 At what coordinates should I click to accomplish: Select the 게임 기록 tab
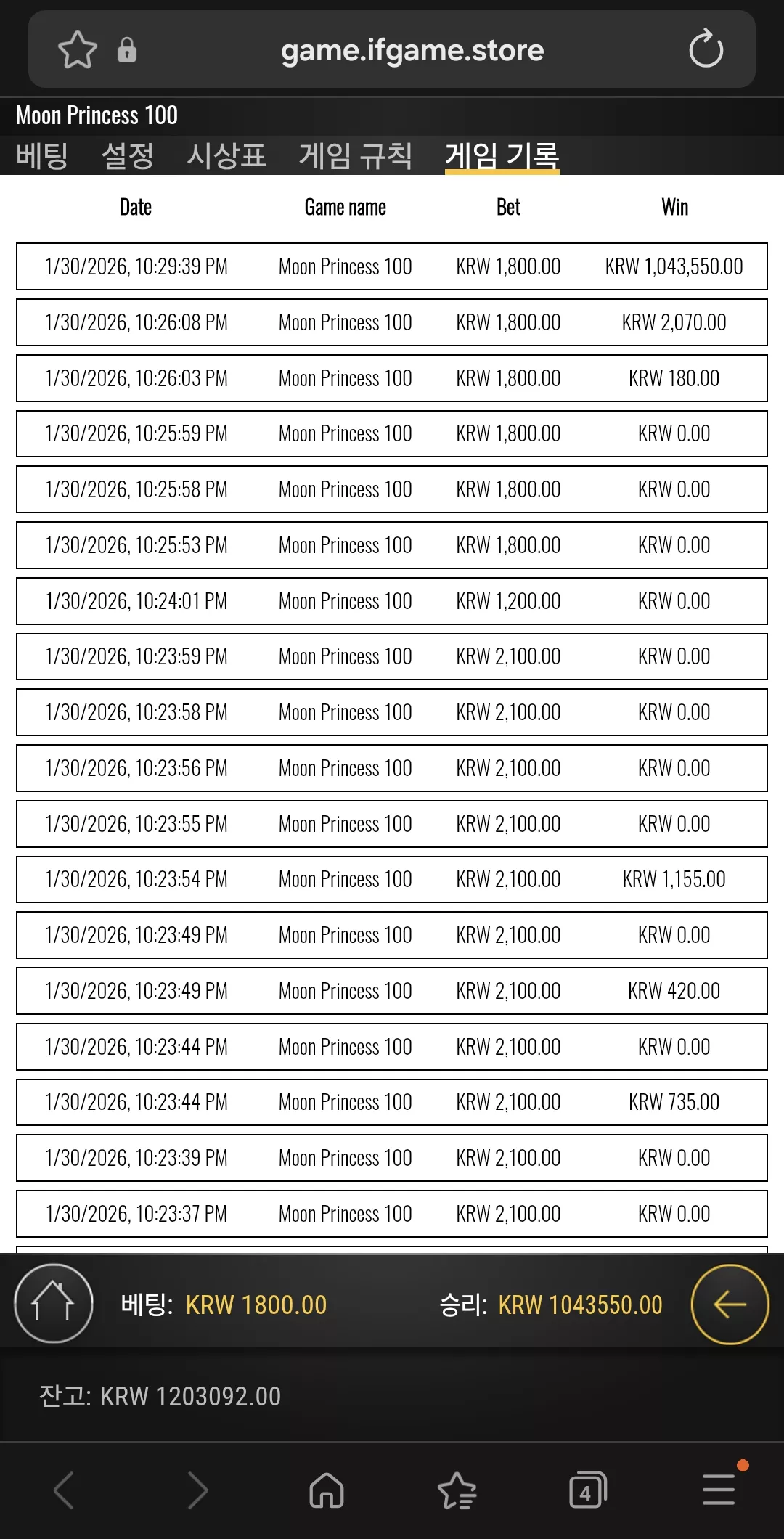502,155
